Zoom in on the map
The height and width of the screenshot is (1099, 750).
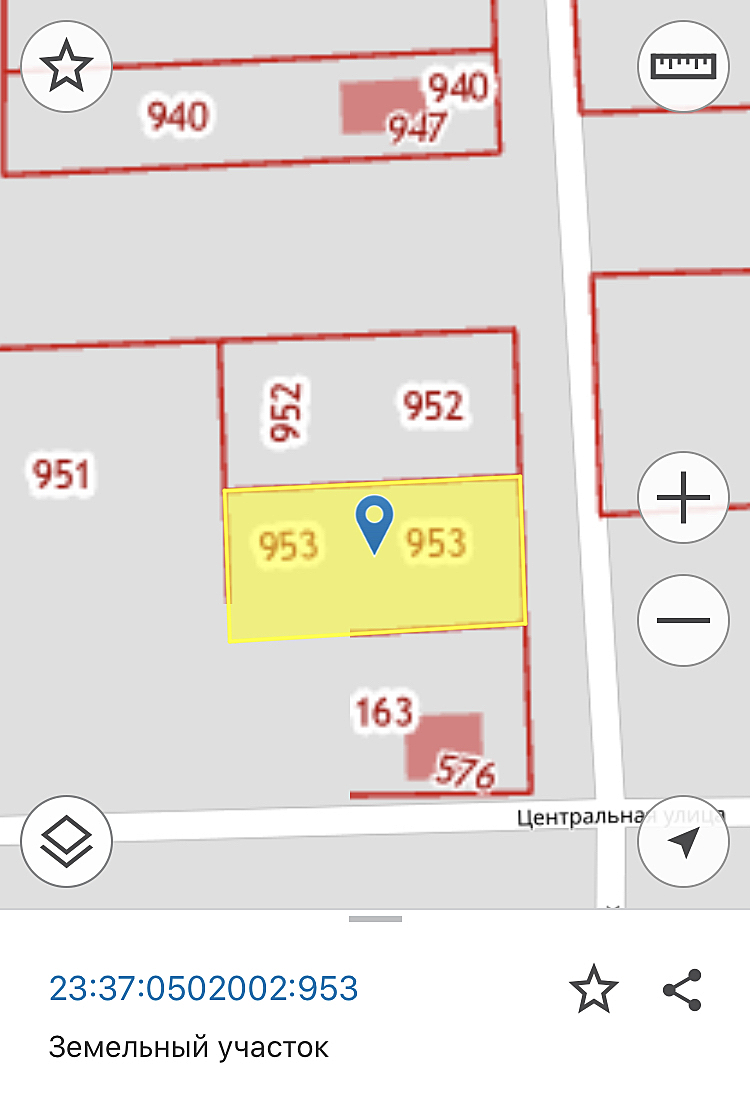pyautogui.click(x=684, y=497)
